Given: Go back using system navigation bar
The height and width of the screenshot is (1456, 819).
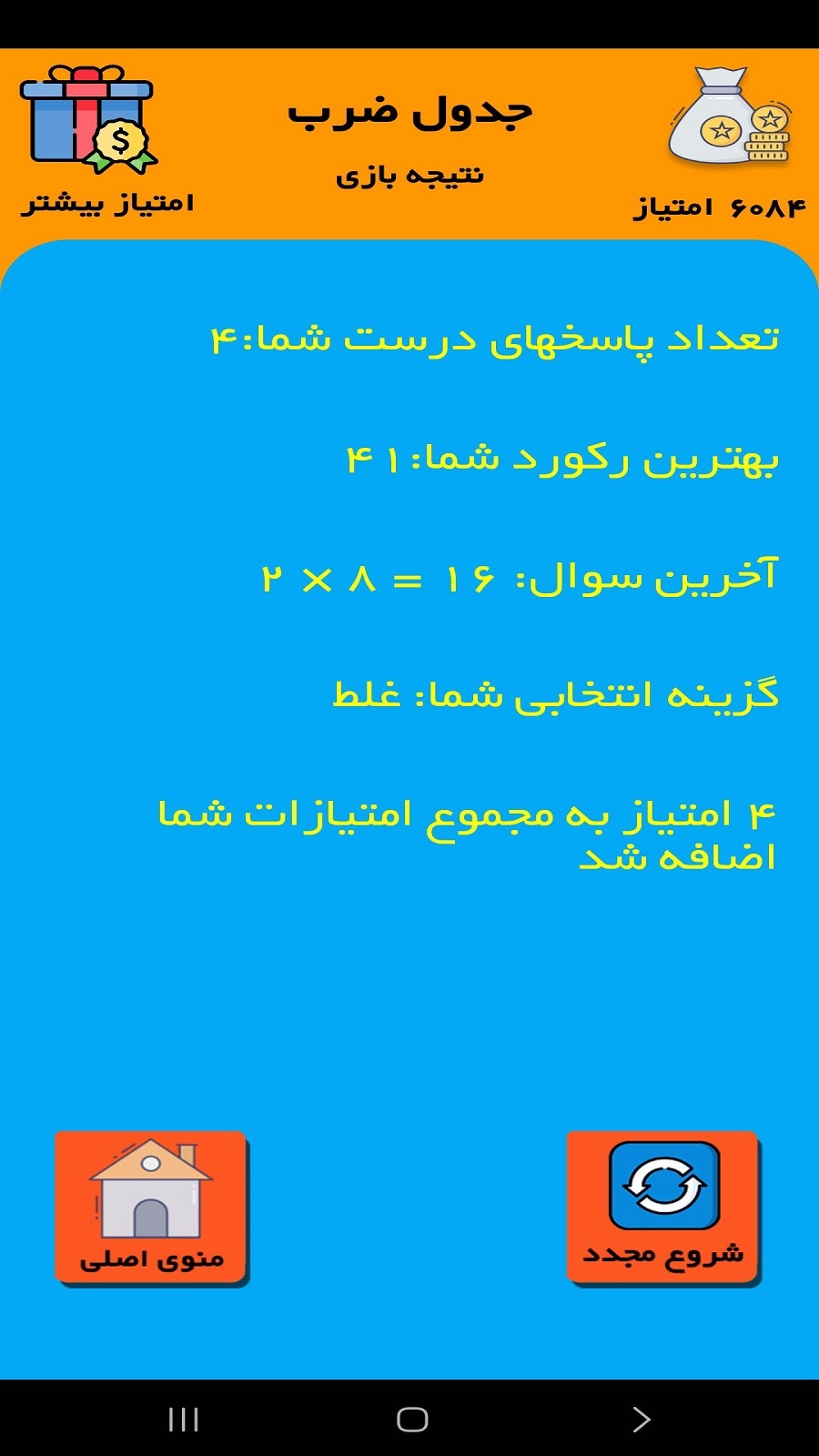Looking at the screenshot, I should pos(641,1419).
